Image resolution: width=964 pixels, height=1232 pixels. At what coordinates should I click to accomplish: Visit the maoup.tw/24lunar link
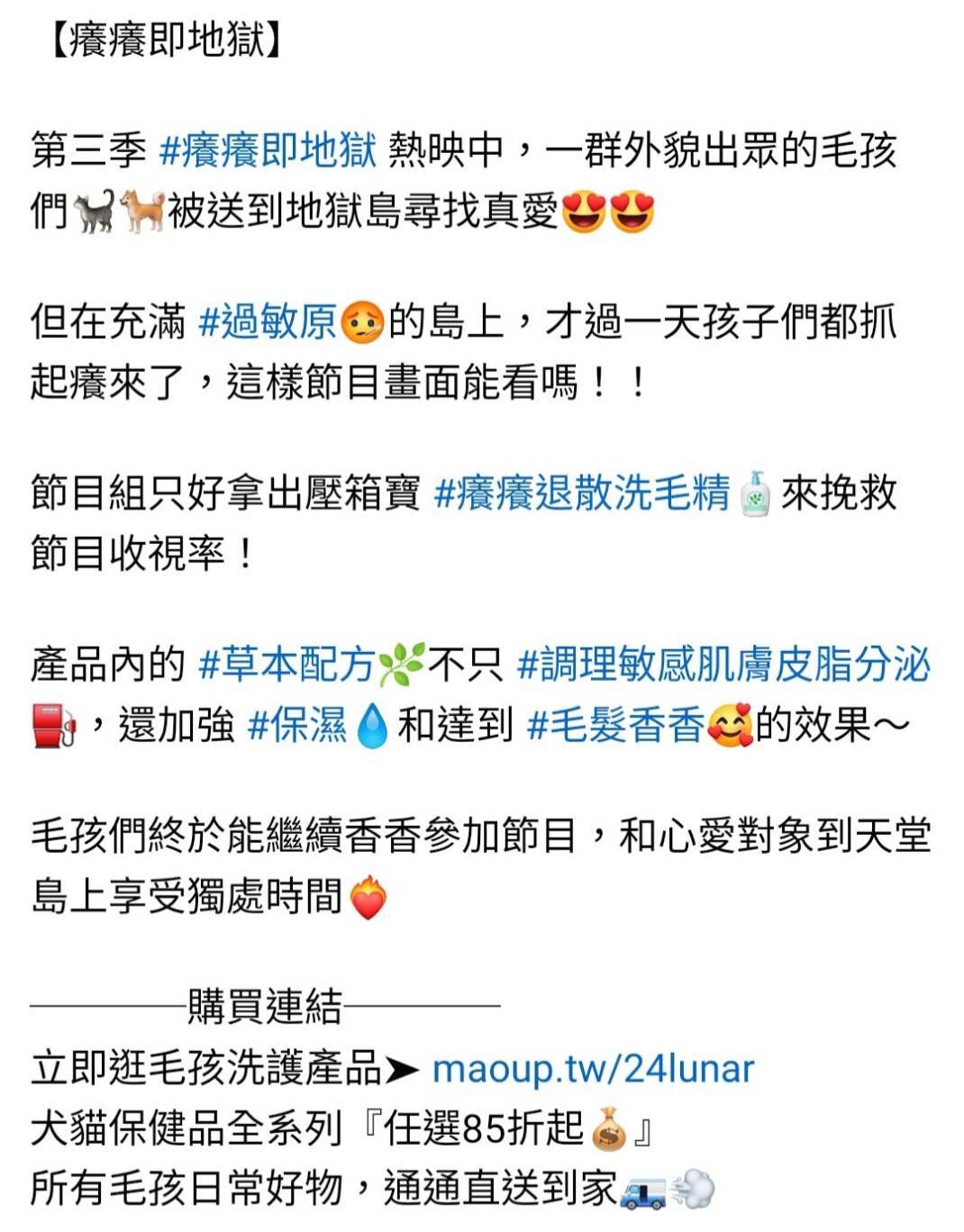point(593,1069)
